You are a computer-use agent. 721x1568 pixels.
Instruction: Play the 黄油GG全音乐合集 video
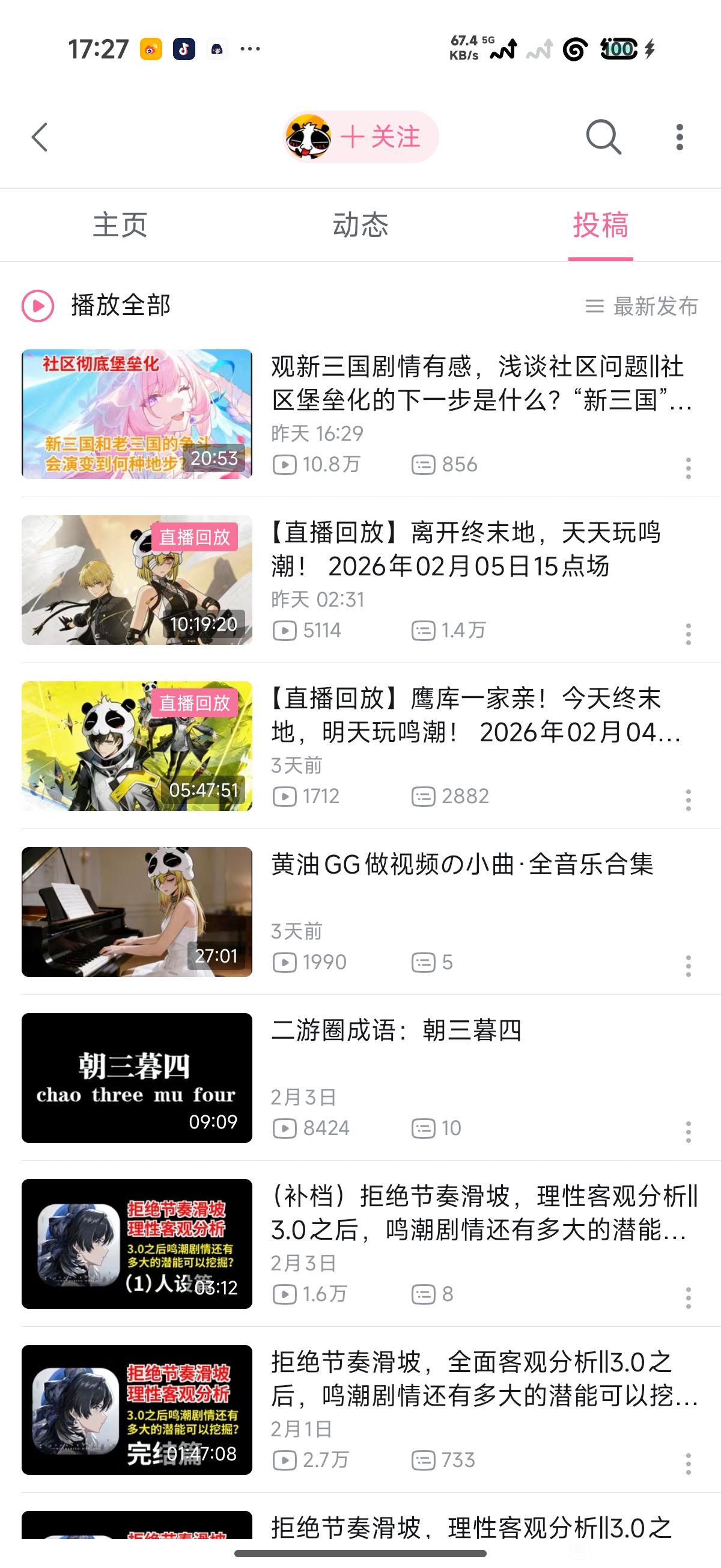[463, 865]
